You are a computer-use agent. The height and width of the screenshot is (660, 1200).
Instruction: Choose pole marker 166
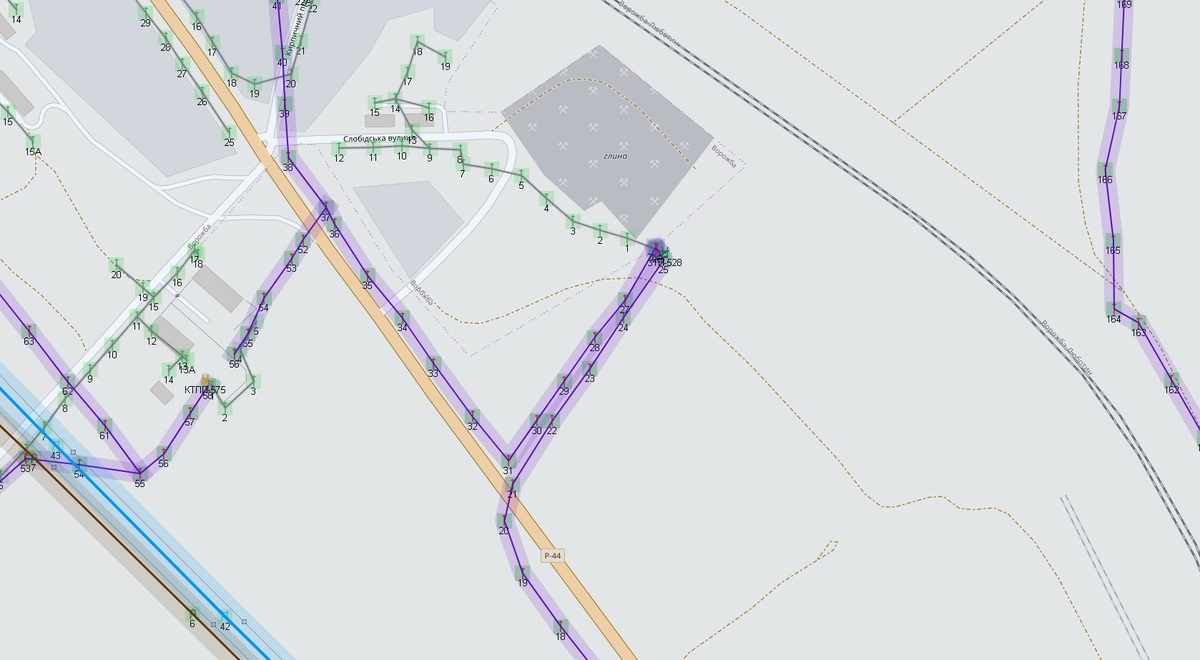1105,169
